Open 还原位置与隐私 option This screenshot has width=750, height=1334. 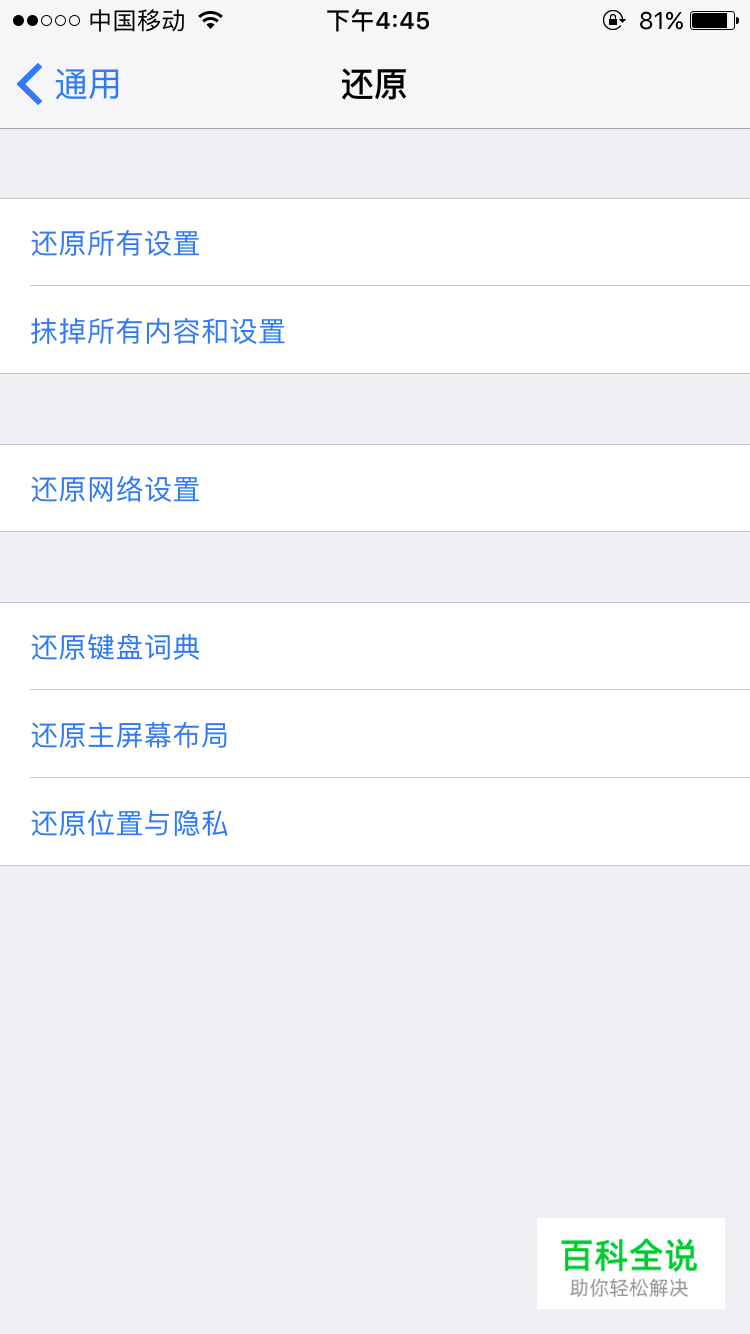375,822
